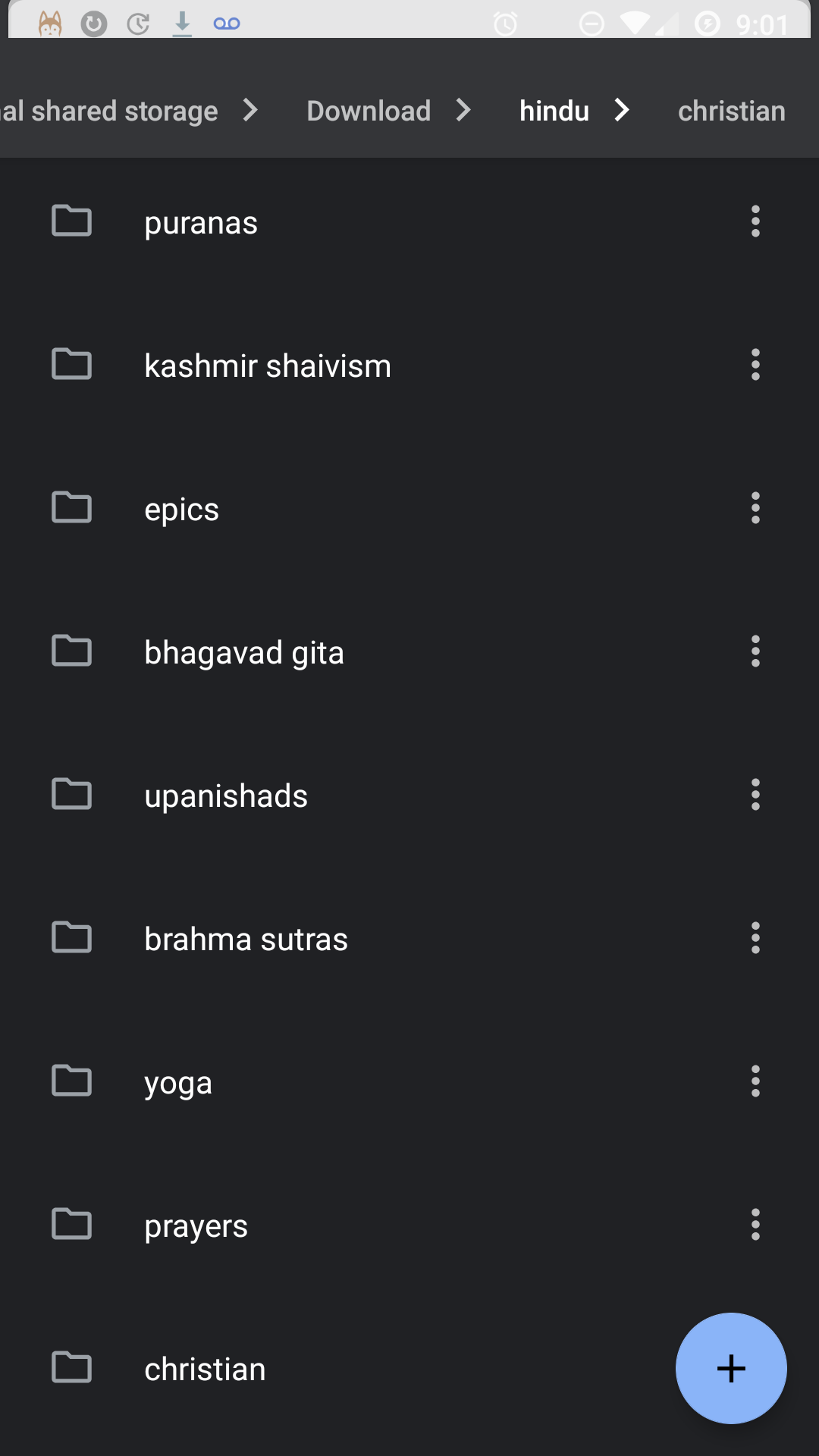Tap the plus button to add new item
819x1456 pixels.
pyautogui.click(x=730, y=1368)
